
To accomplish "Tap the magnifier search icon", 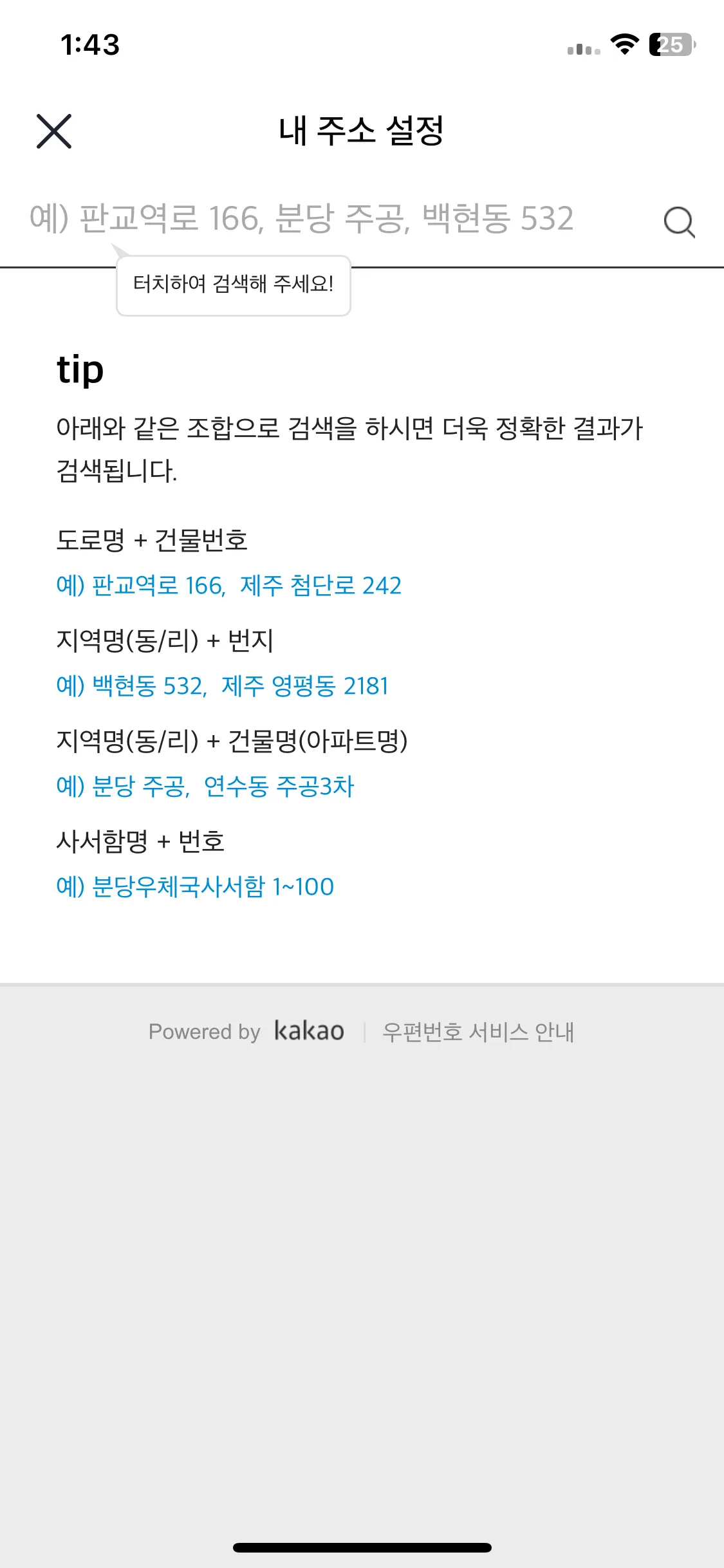I will click(679, 222).
